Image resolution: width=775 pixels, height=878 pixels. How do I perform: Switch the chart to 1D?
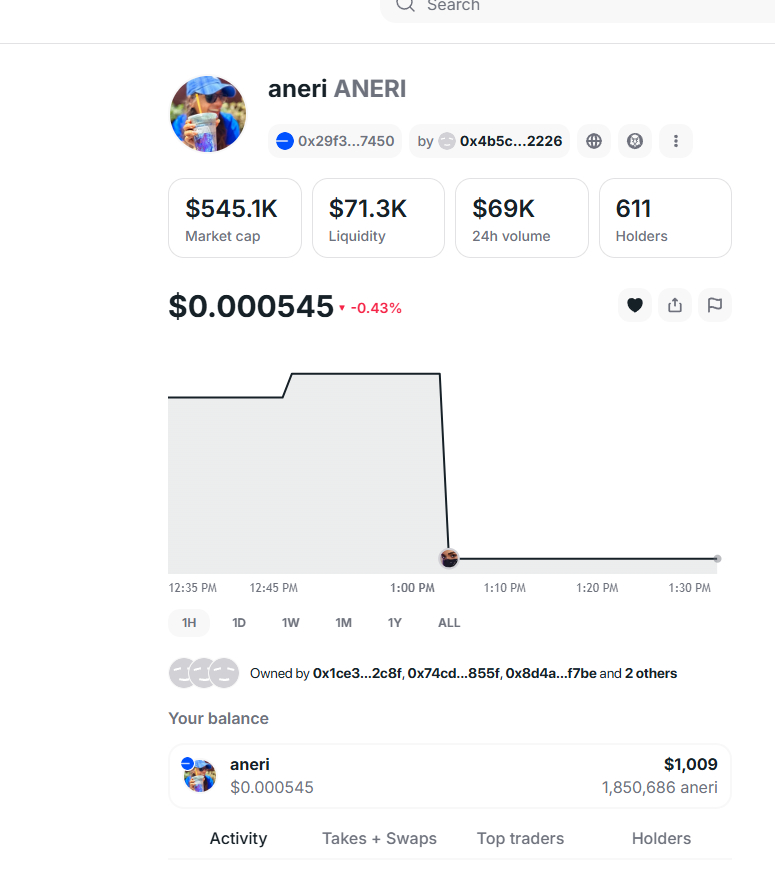[239, 623]
